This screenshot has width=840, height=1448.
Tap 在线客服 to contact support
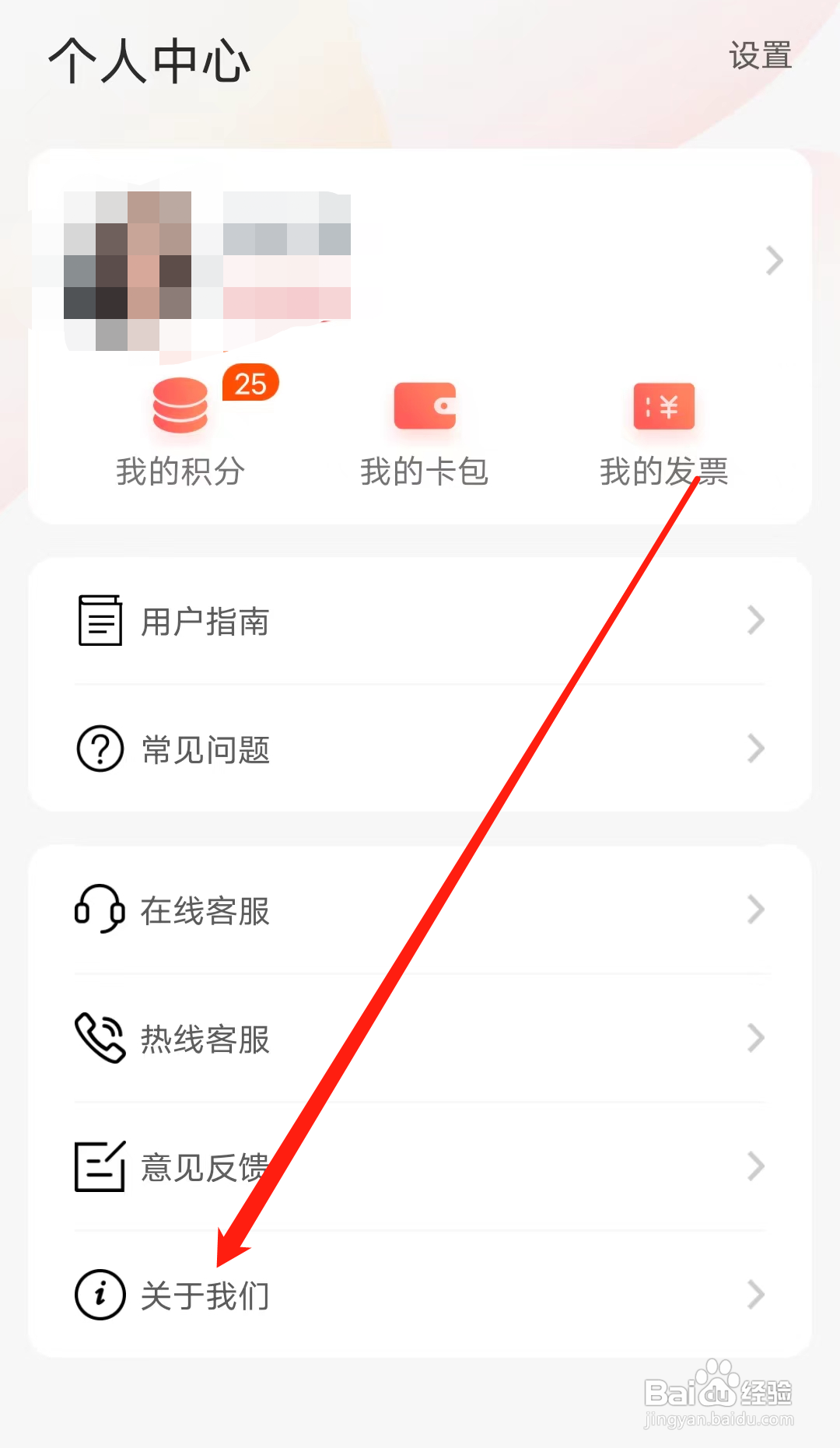(x=205, y=912)
